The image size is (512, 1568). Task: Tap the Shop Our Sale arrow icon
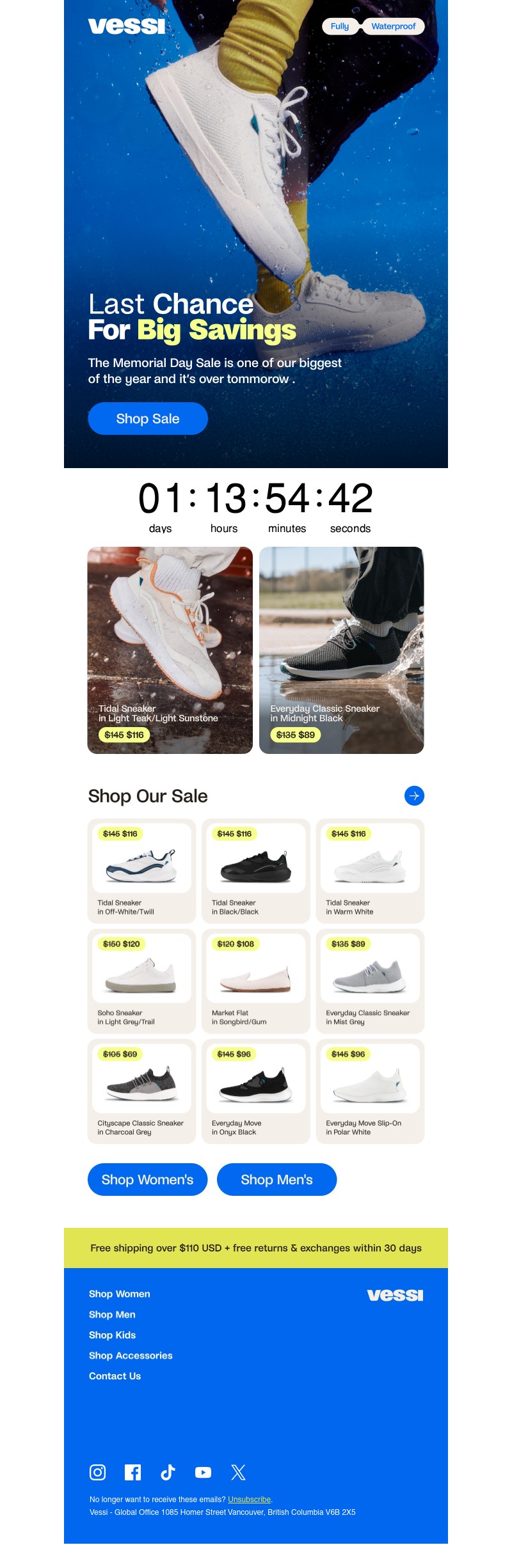(414, 796)
